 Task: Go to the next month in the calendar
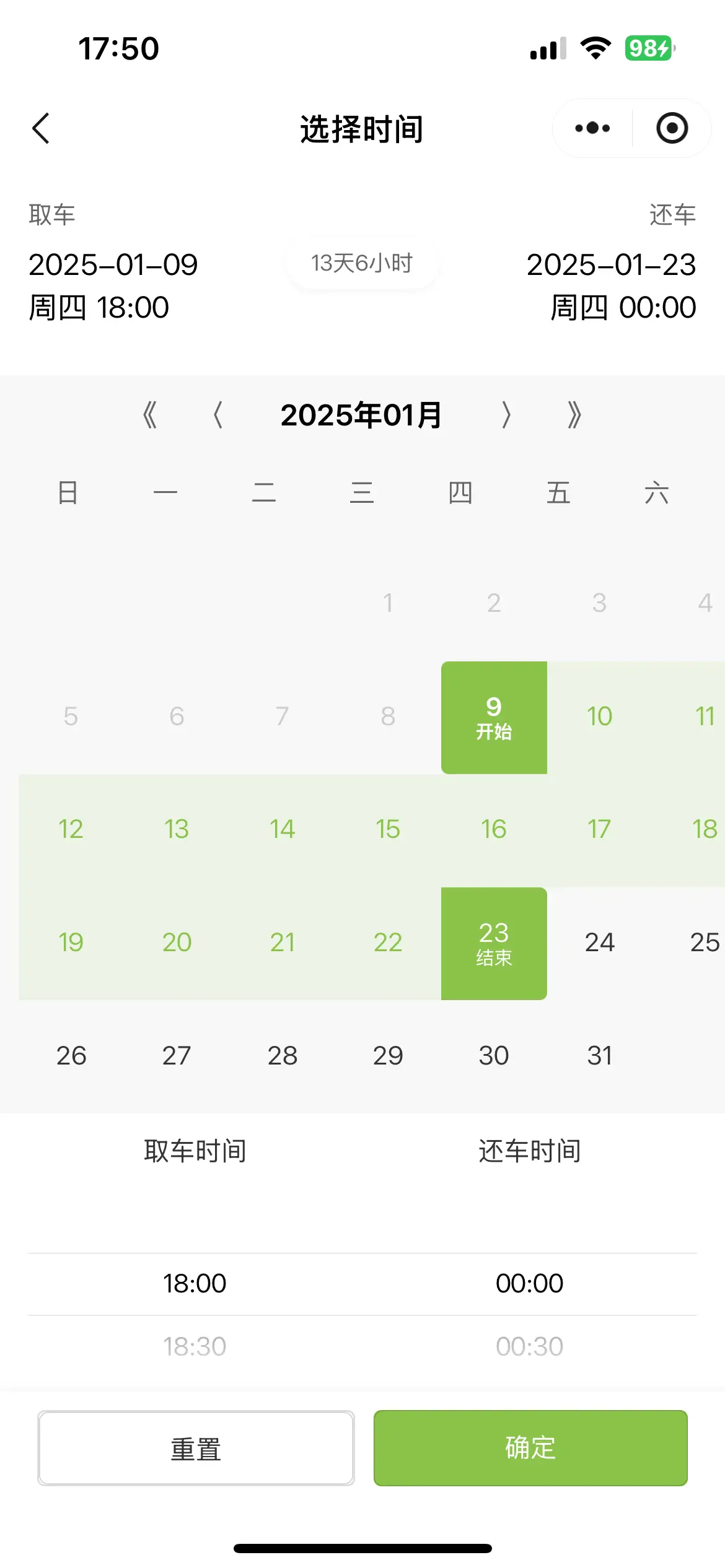click(x=506, y=415)
